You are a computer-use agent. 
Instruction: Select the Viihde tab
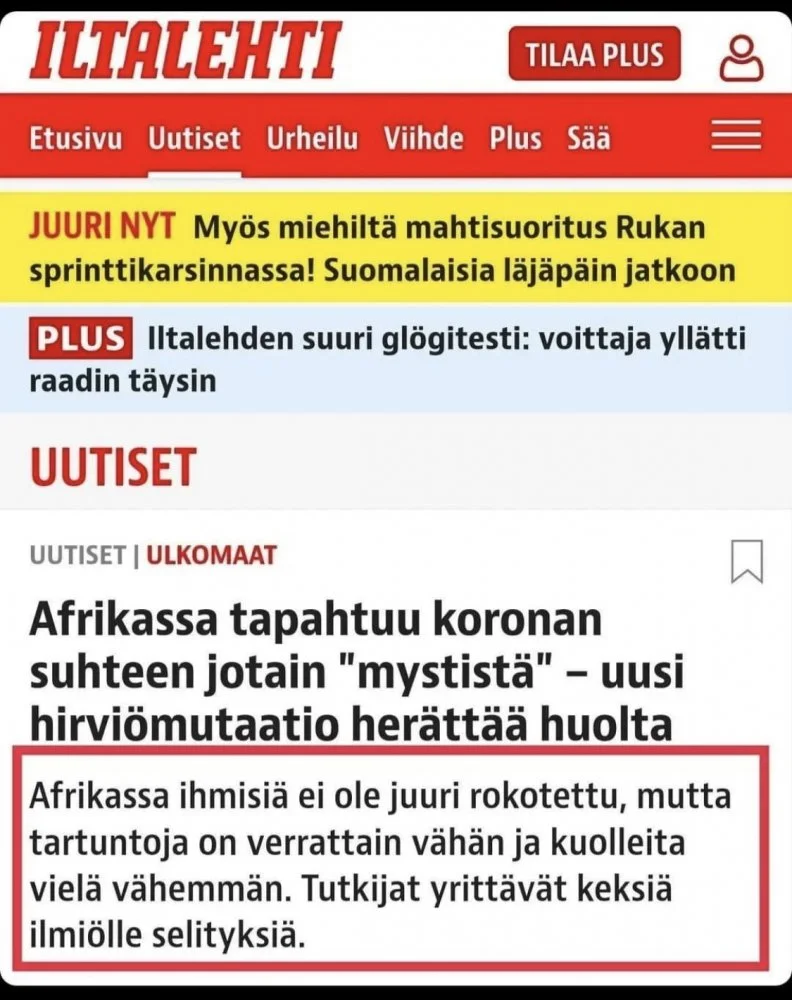(424, 137)
